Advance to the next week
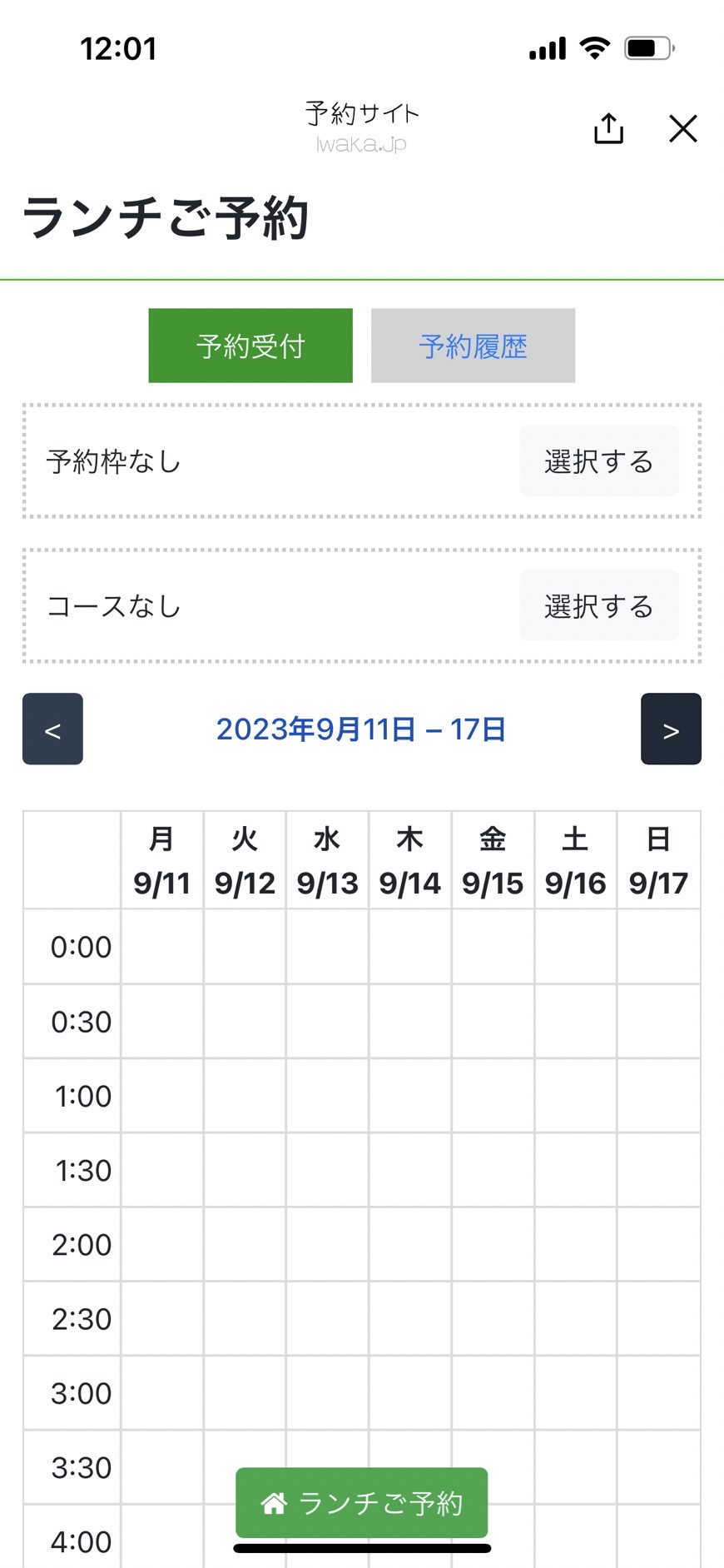This screenshot has height=1568, width=724. [671, 729]
